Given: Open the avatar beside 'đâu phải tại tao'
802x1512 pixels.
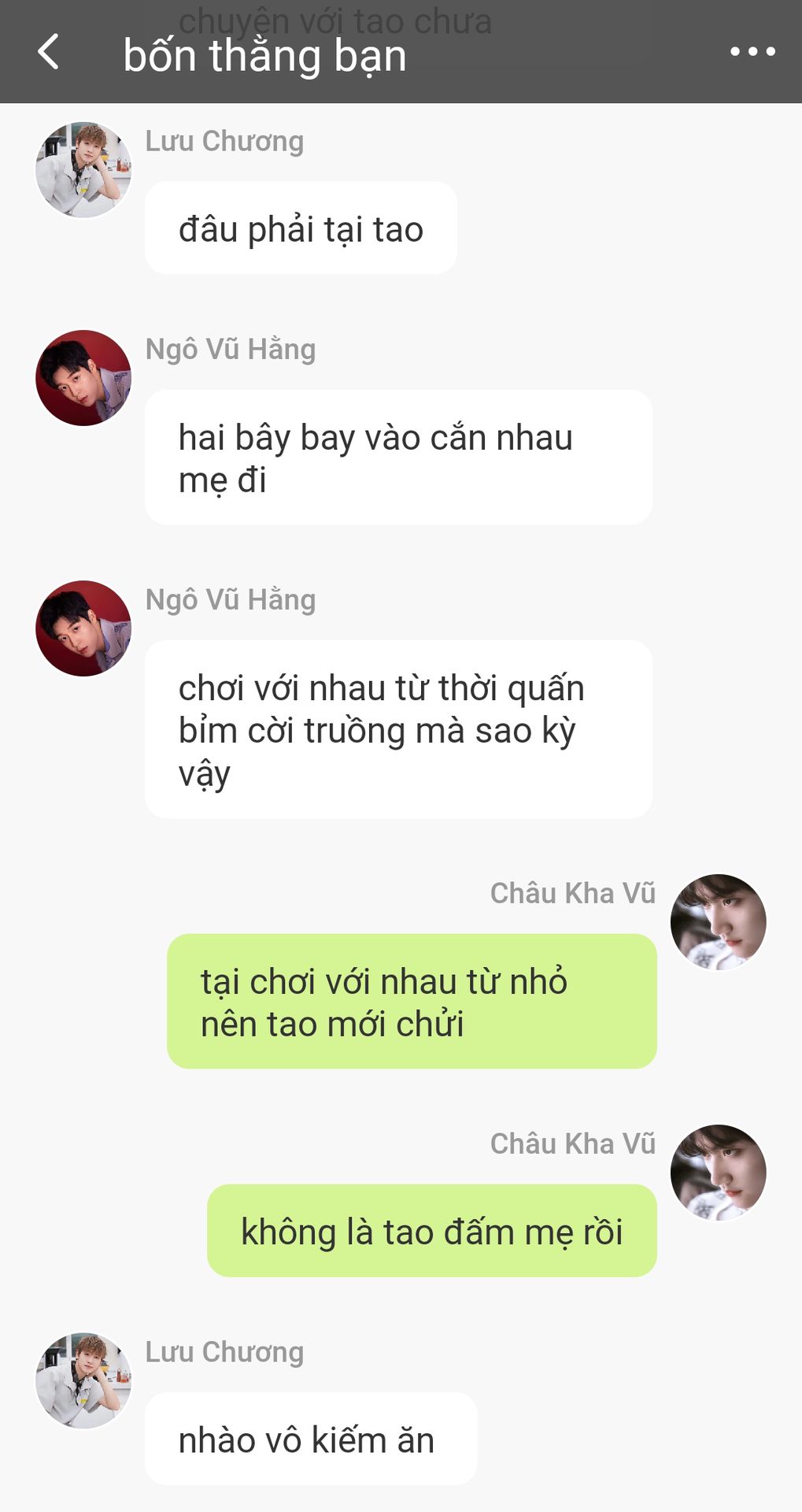Looking at the screenshot, I should [83, 169].
